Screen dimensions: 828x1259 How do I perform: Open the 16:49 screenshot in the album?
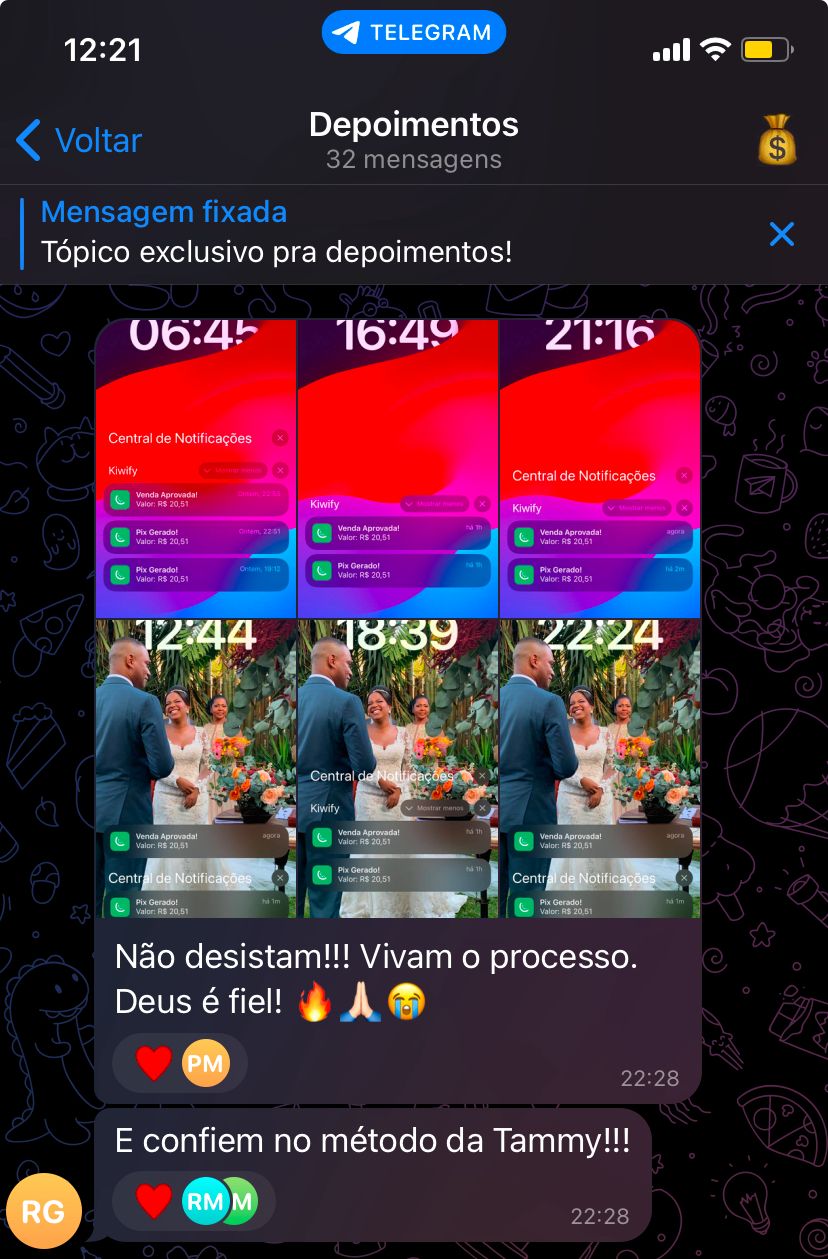pyautogui.click(x=398, y=468)
